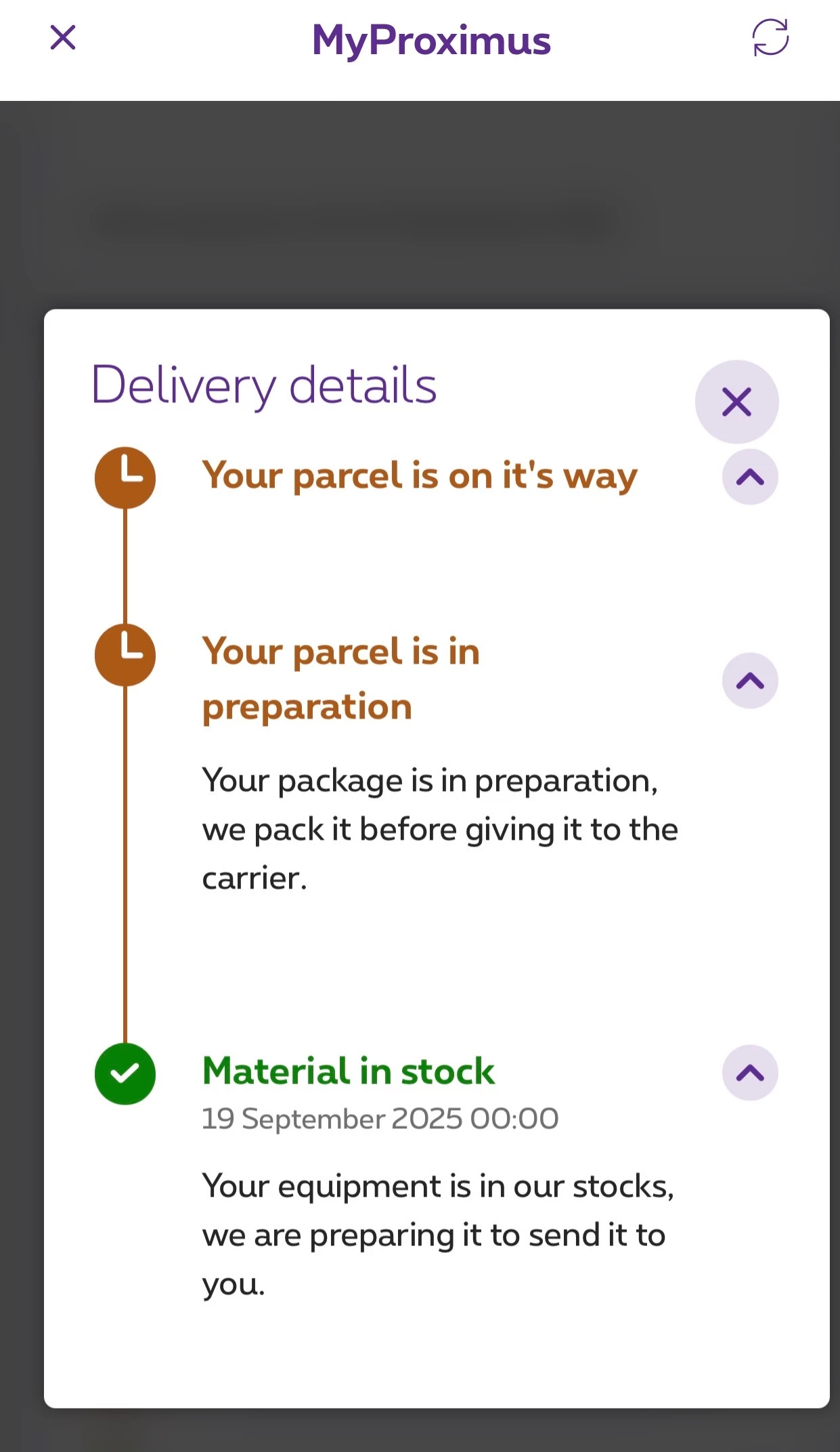Collapse 'Your parcel is in preparation' step
The height and width of the screenshot is (1452, 840).
(x=750, y=681)
